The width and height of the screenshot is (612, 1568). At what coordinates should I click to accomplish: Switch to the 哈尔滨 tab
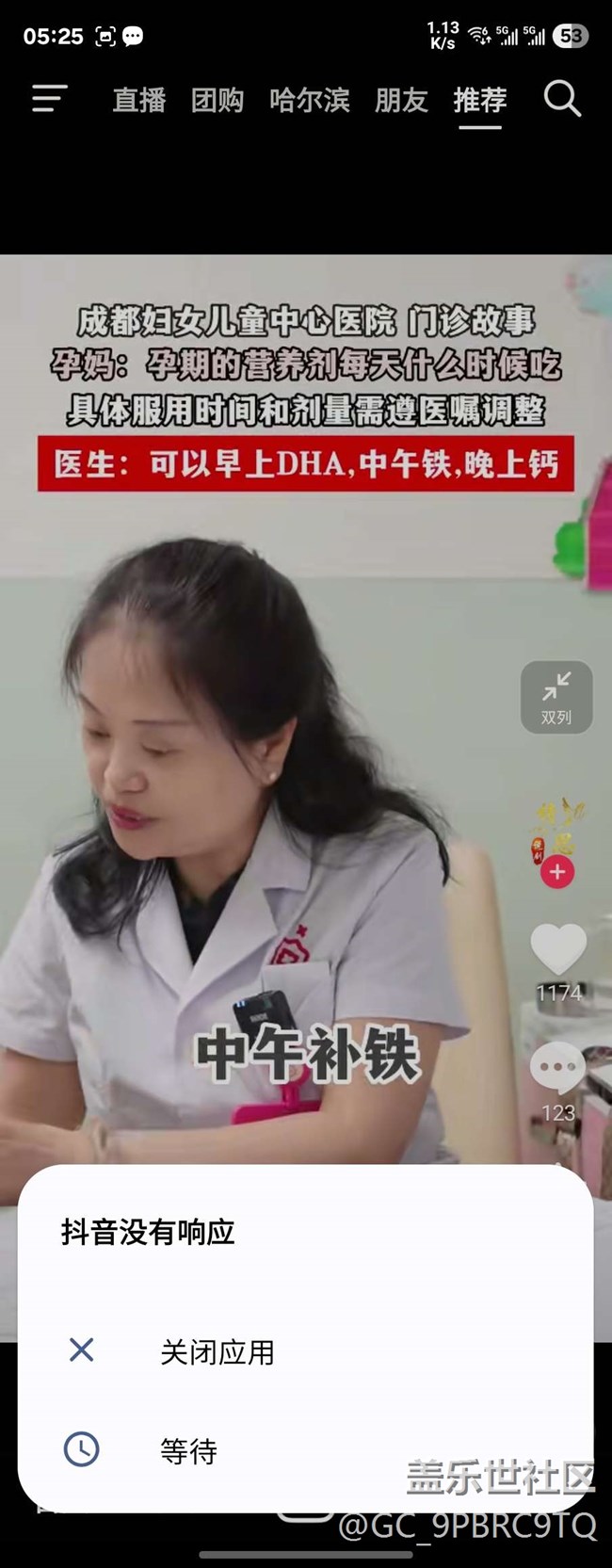[309, 100]
